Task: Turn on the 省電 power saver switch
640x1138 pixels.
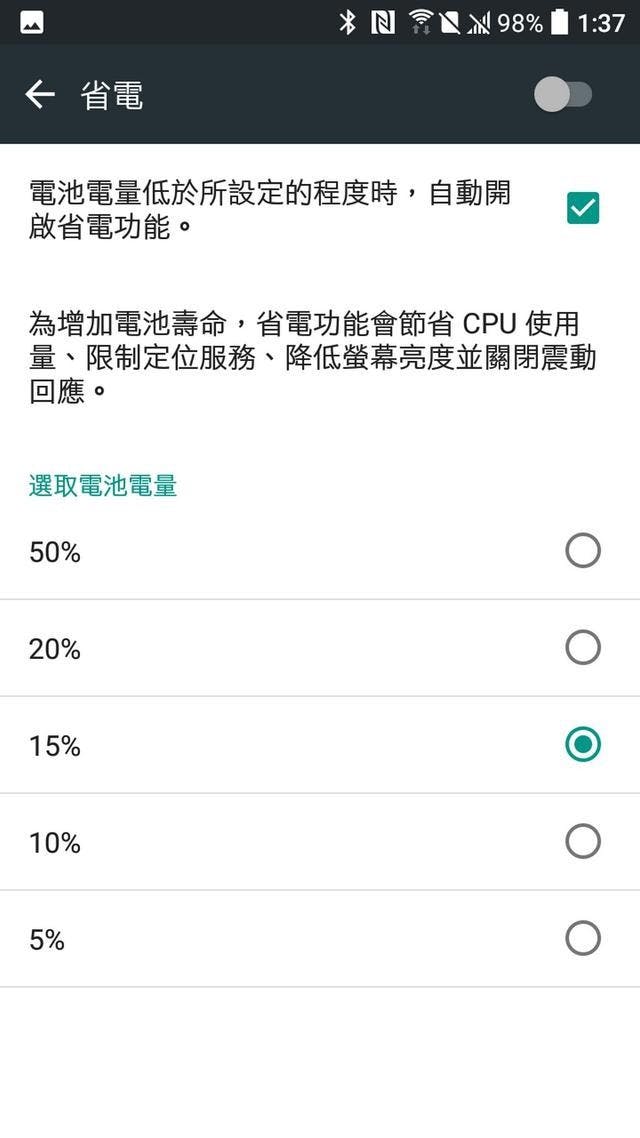Action: (563, 95)
